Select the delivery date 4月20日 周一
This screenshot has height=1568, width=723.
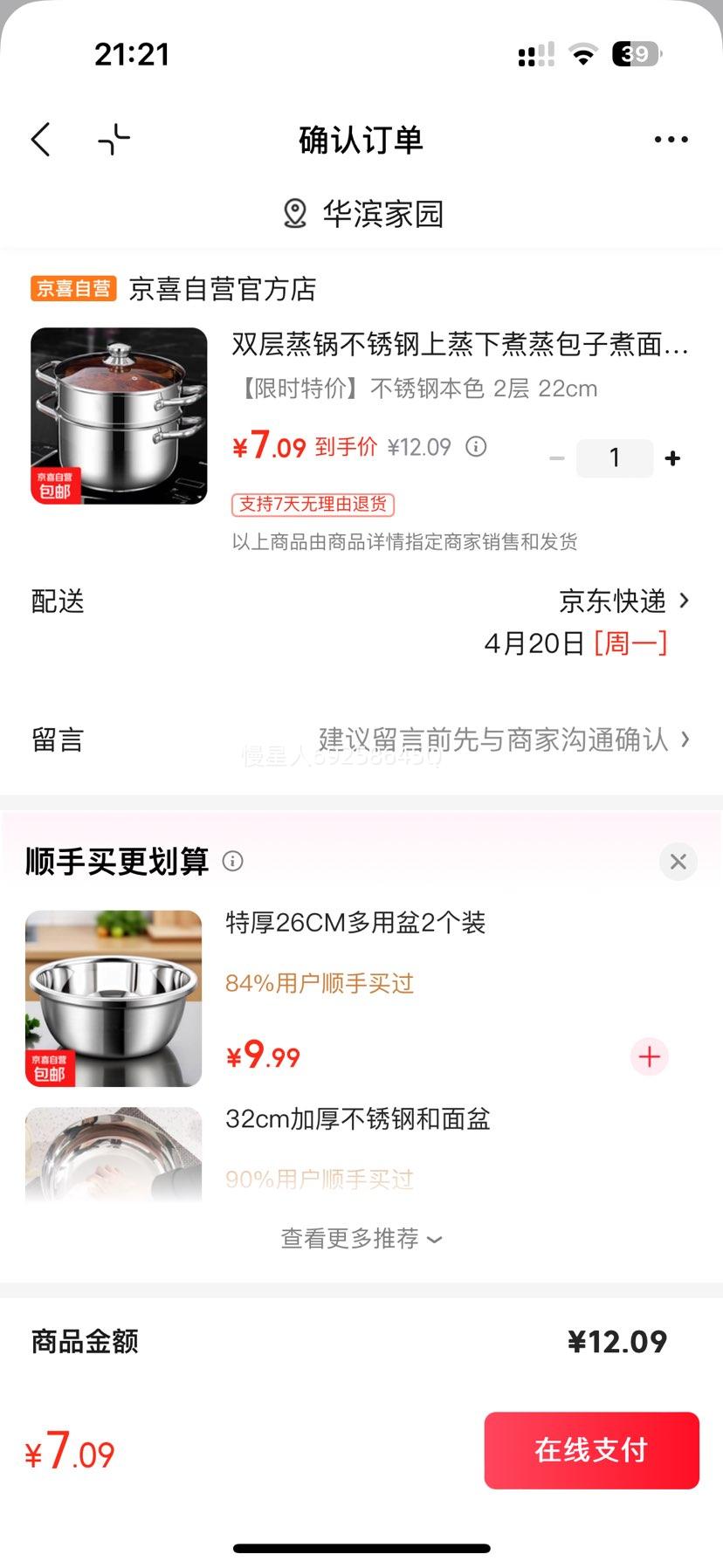point(576,643)
